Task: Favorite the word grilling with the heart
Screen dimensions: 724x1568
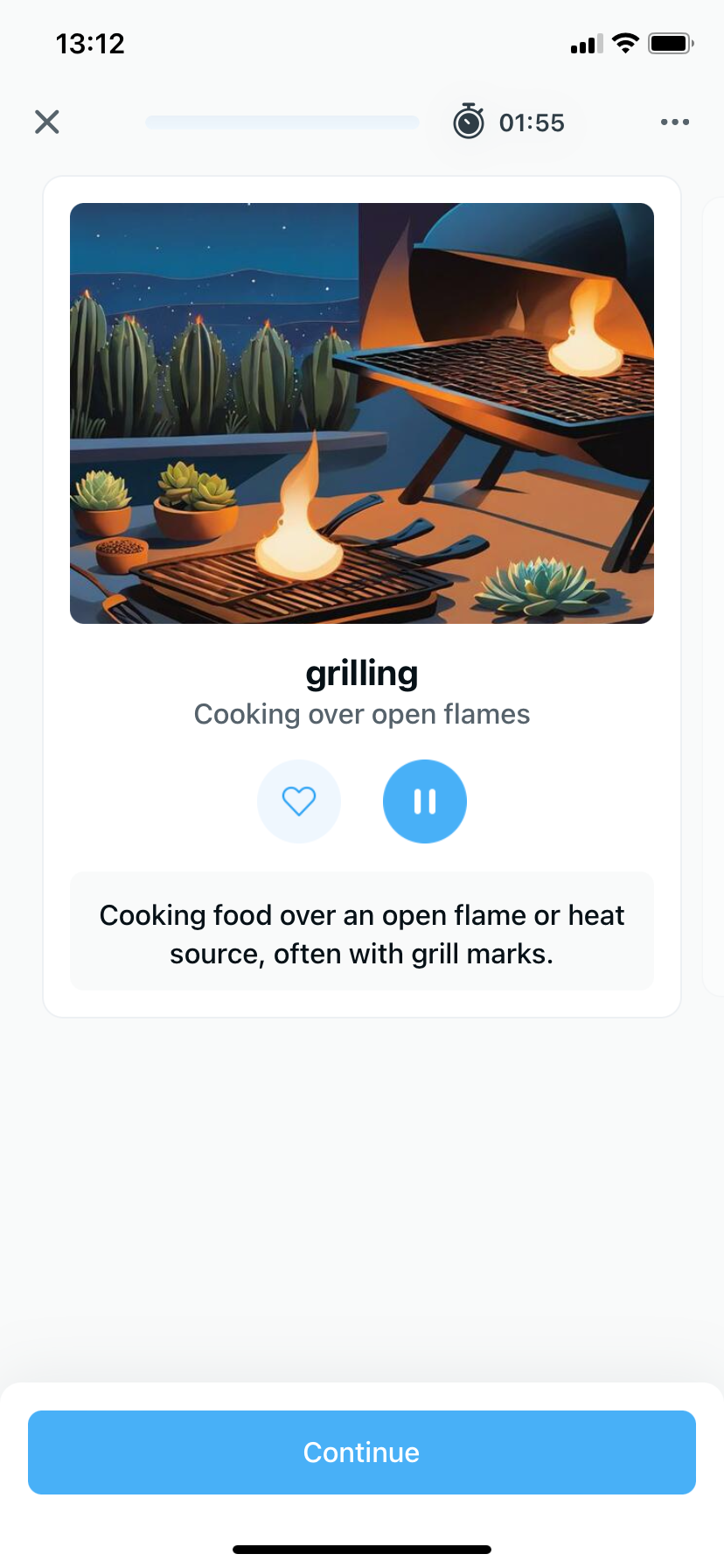Action: coord(299,801)
